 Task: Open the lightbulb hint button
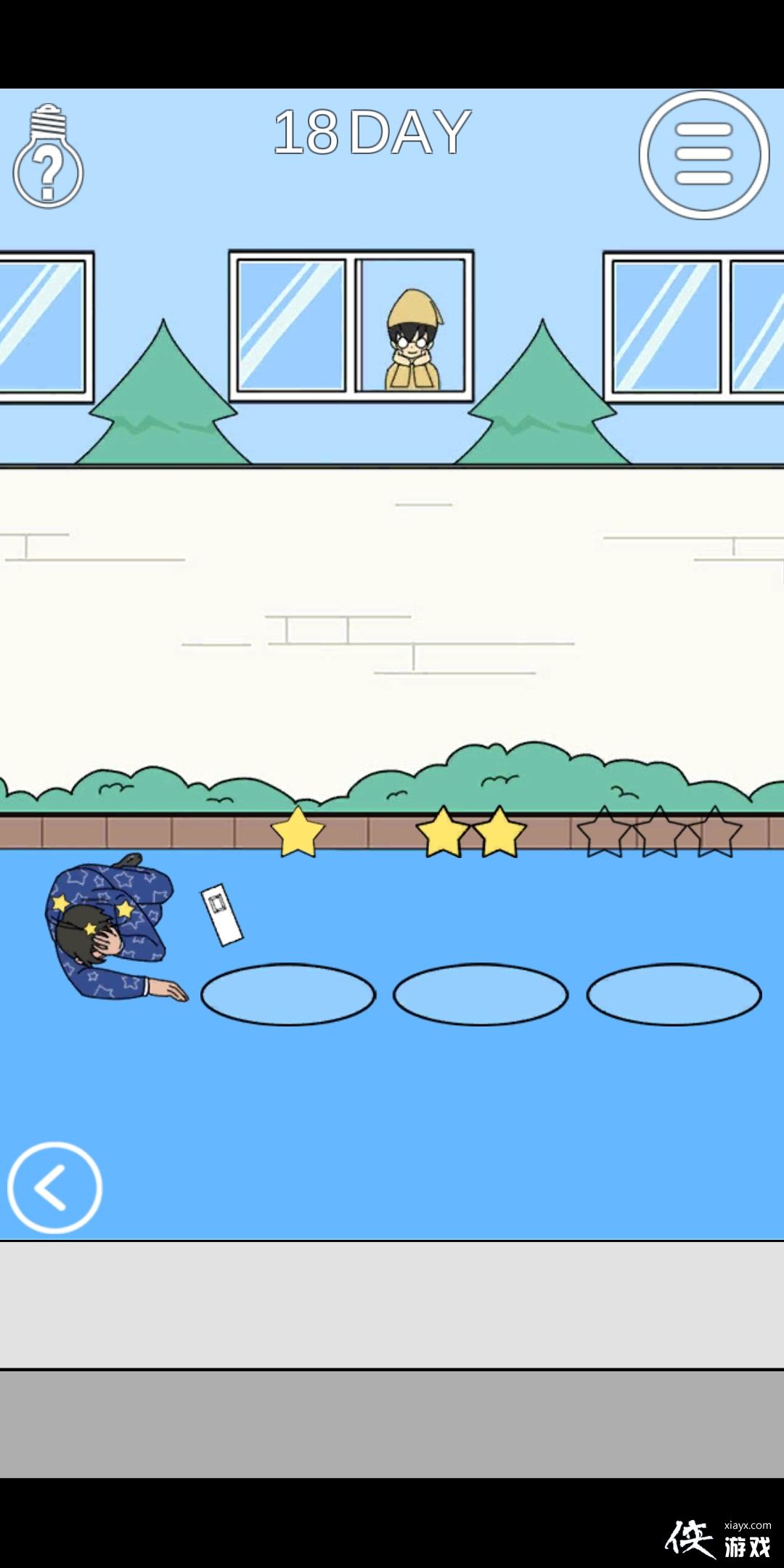click(x=48, y=158)
